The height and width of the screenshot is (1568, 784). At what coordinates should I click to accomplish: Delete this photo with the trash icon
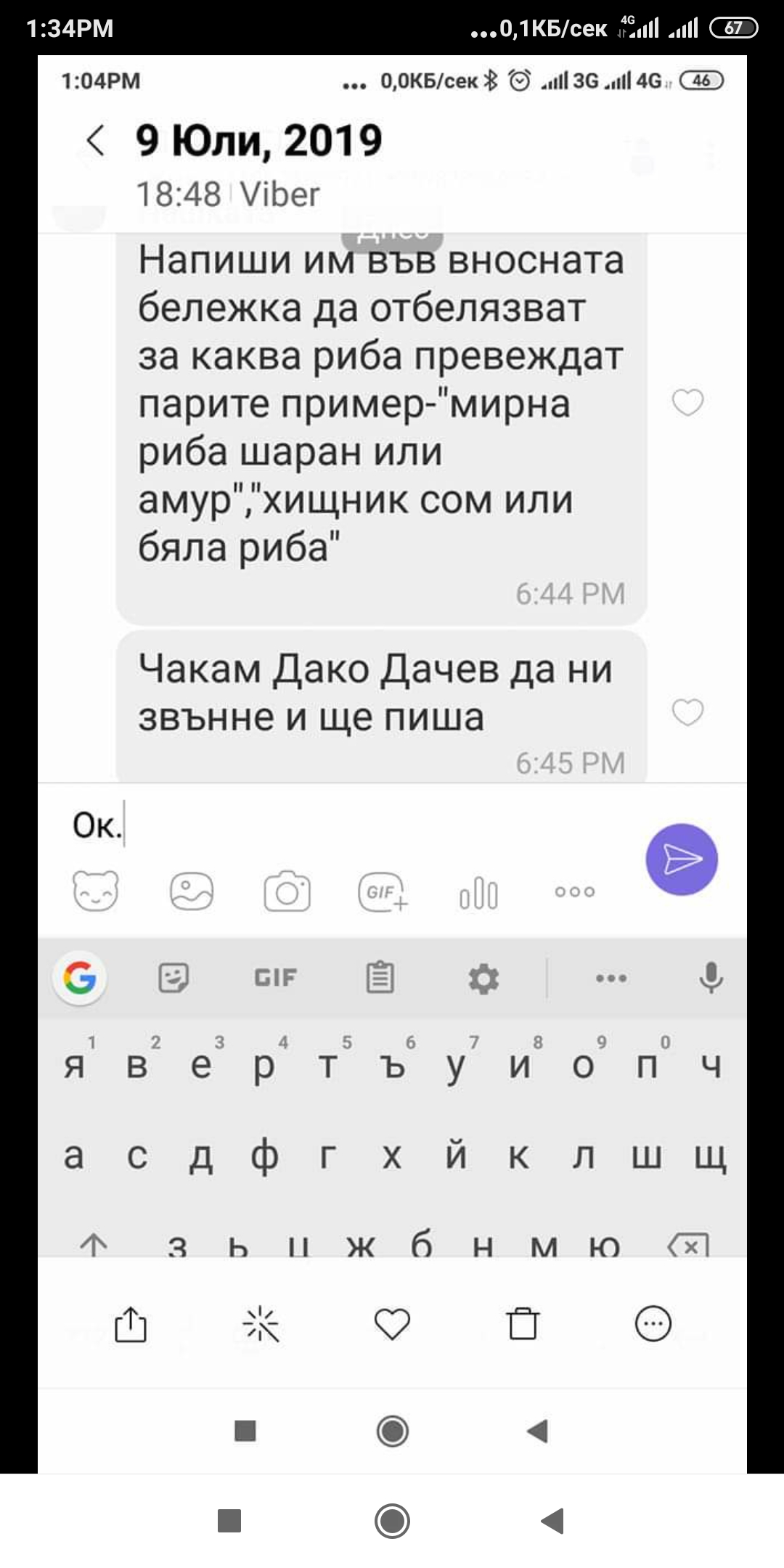pyautogui.click(x=523, y=1324)
